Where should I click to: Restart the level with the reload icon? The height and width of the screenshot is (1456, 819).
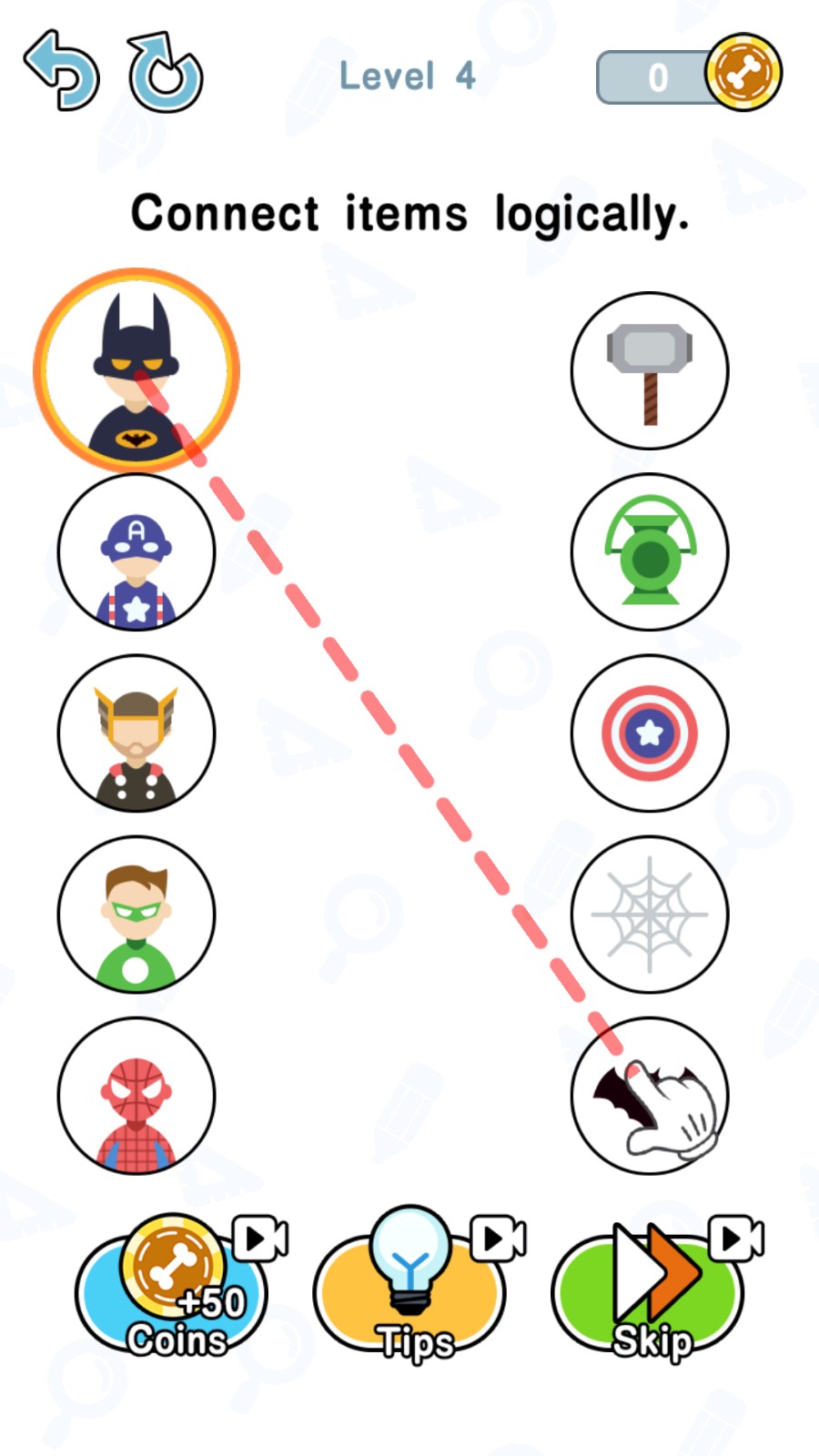(165, 73)
